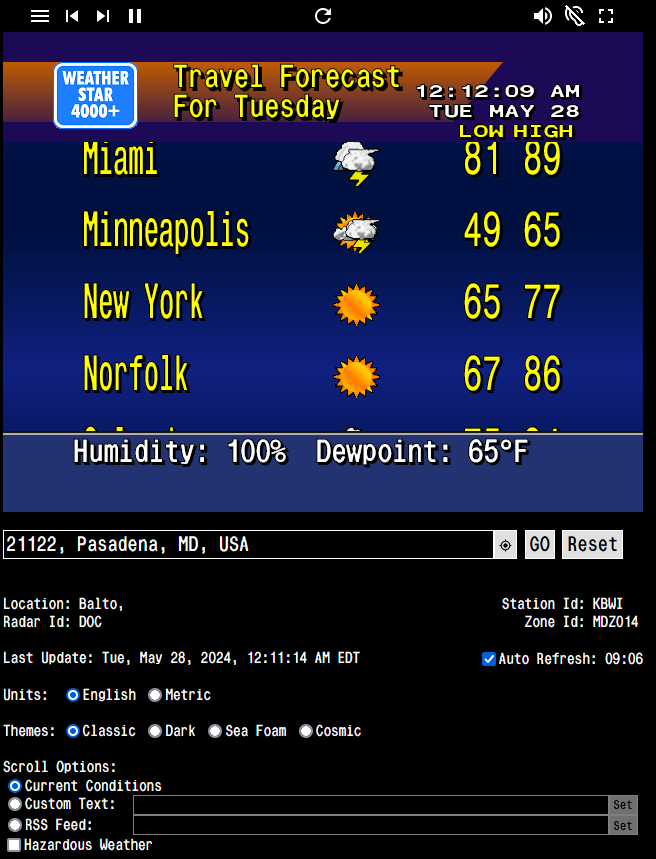656x859 pixels.
Task: Enable the Hazardous Weather checkbox
Action: tap(15, 846)
